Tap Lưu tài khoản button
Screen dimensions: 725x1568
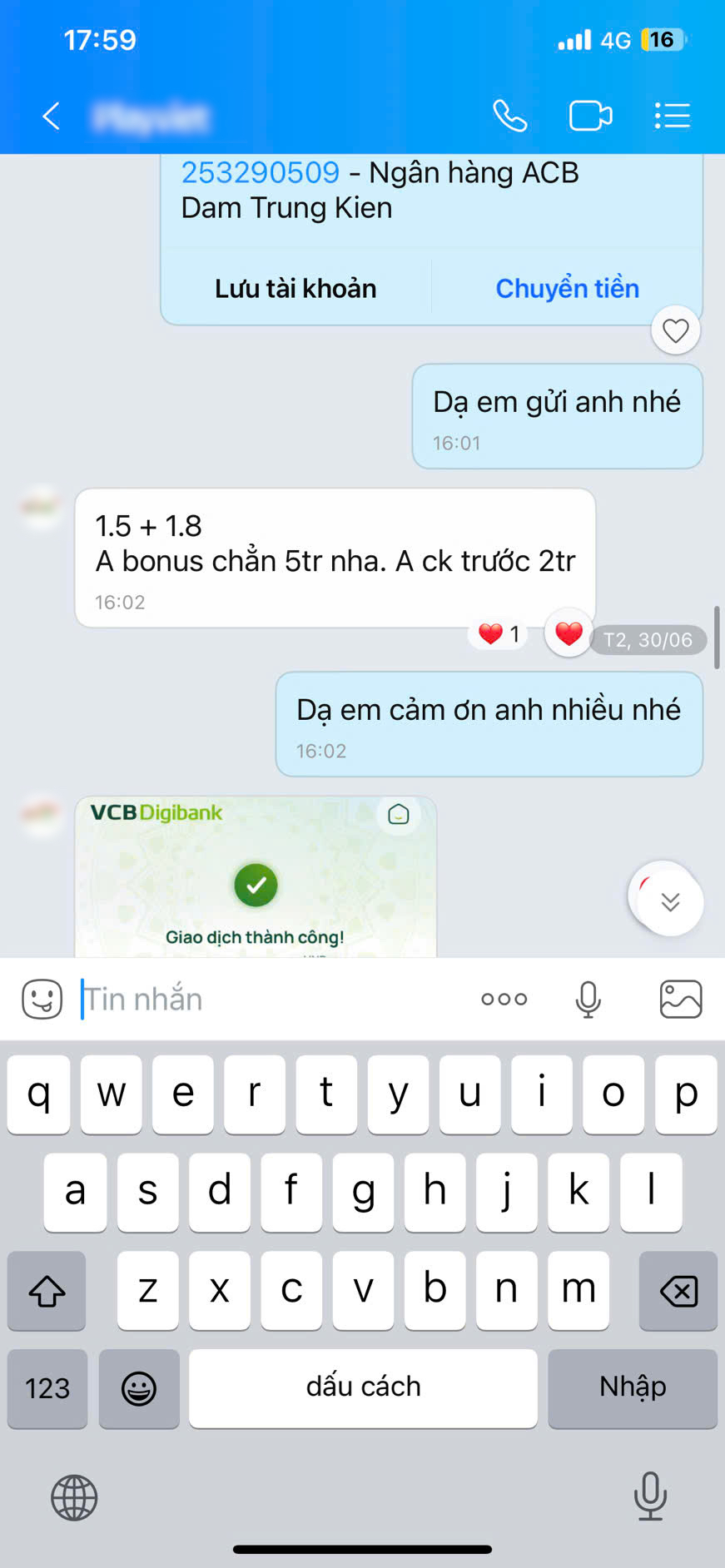point(295,289)
